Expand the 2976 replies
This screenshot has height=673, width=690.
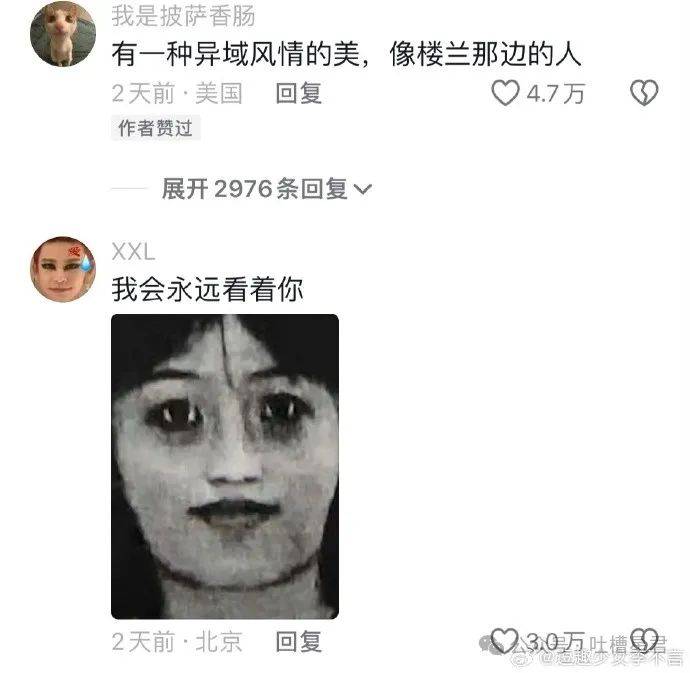pos(266,188)
